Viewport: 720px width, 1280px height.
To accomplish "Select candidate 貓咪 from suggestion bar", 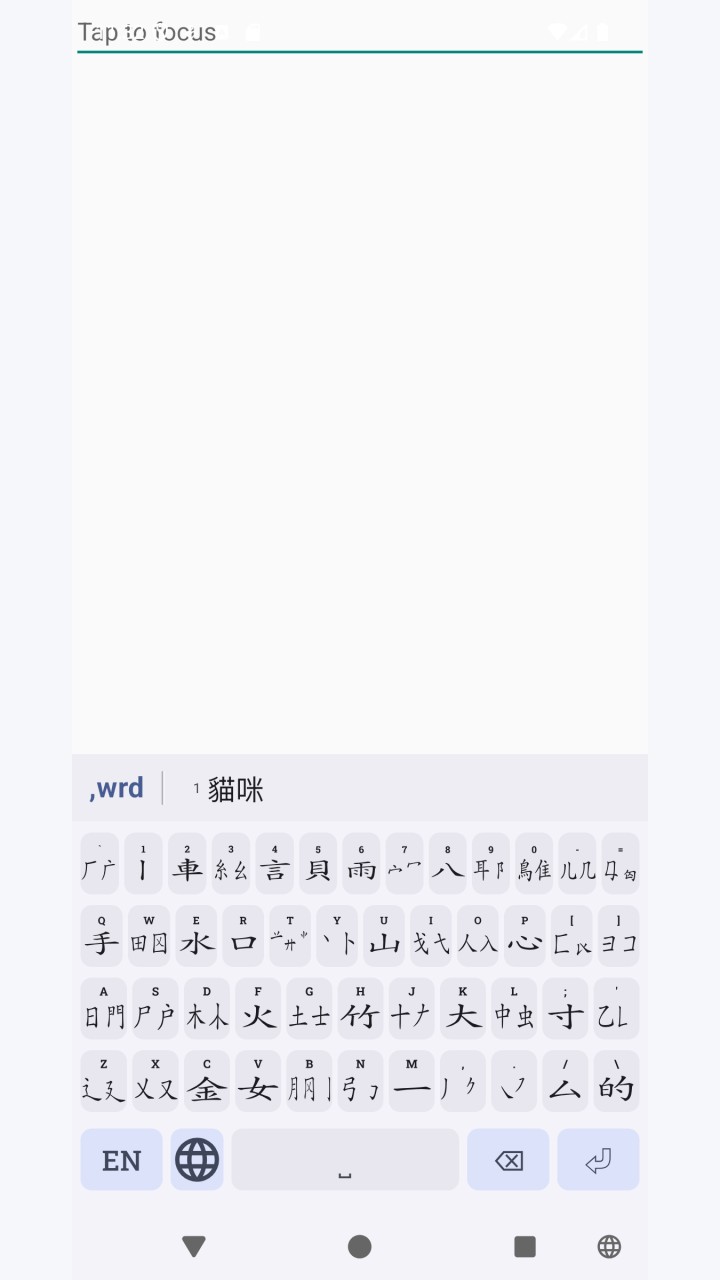I will click(x=235, y=789).
